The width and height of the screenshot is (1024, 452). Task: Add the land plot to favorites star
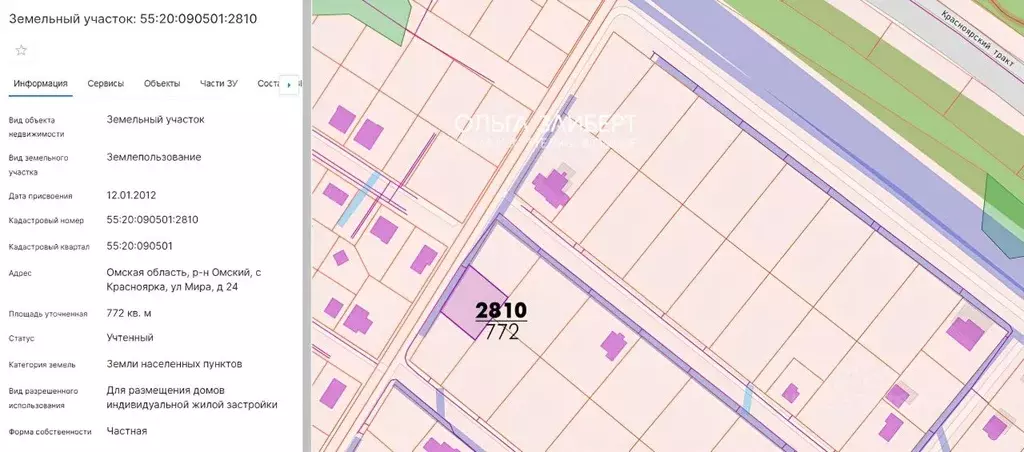pos(21,50)
